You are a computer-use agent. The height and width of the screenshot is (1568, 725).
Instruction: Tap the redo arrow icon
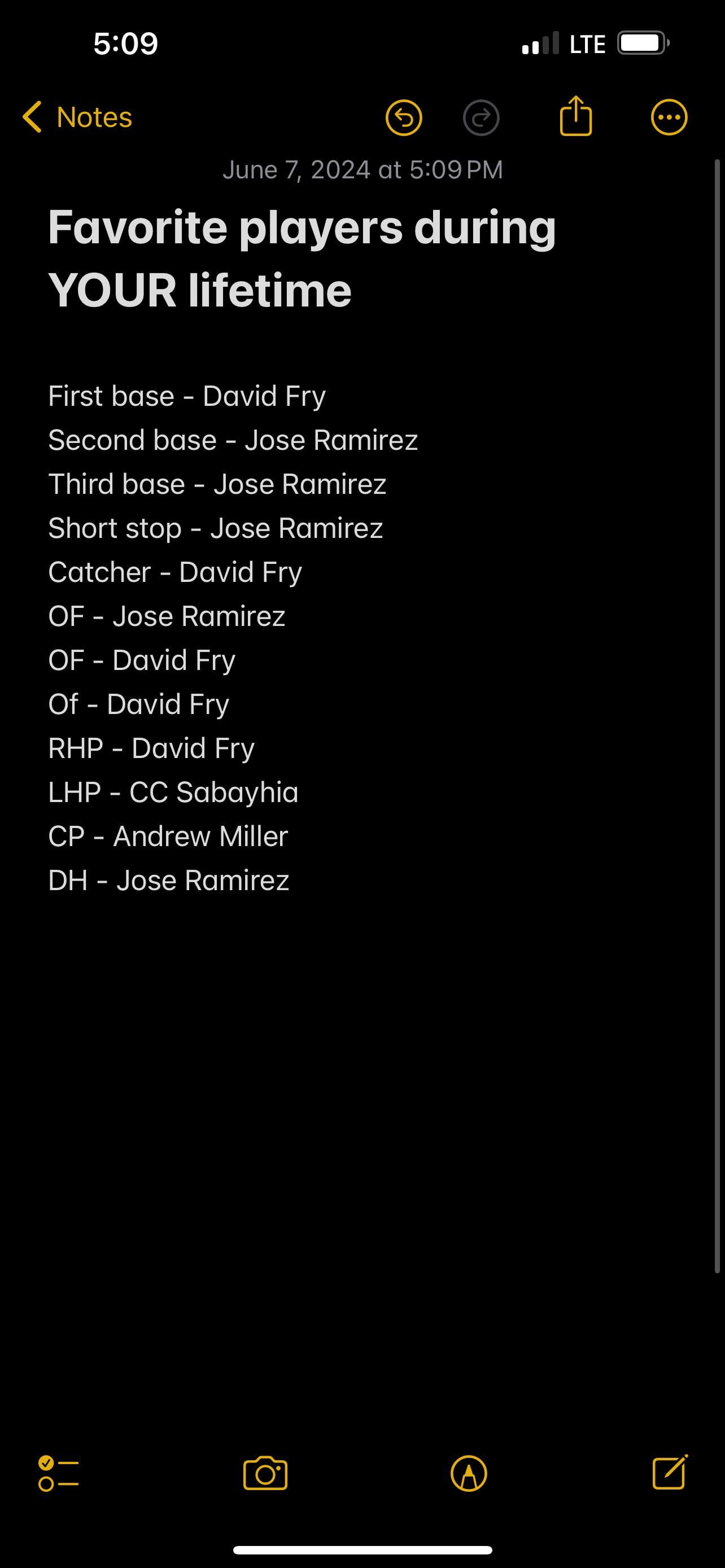click(481, 117)
